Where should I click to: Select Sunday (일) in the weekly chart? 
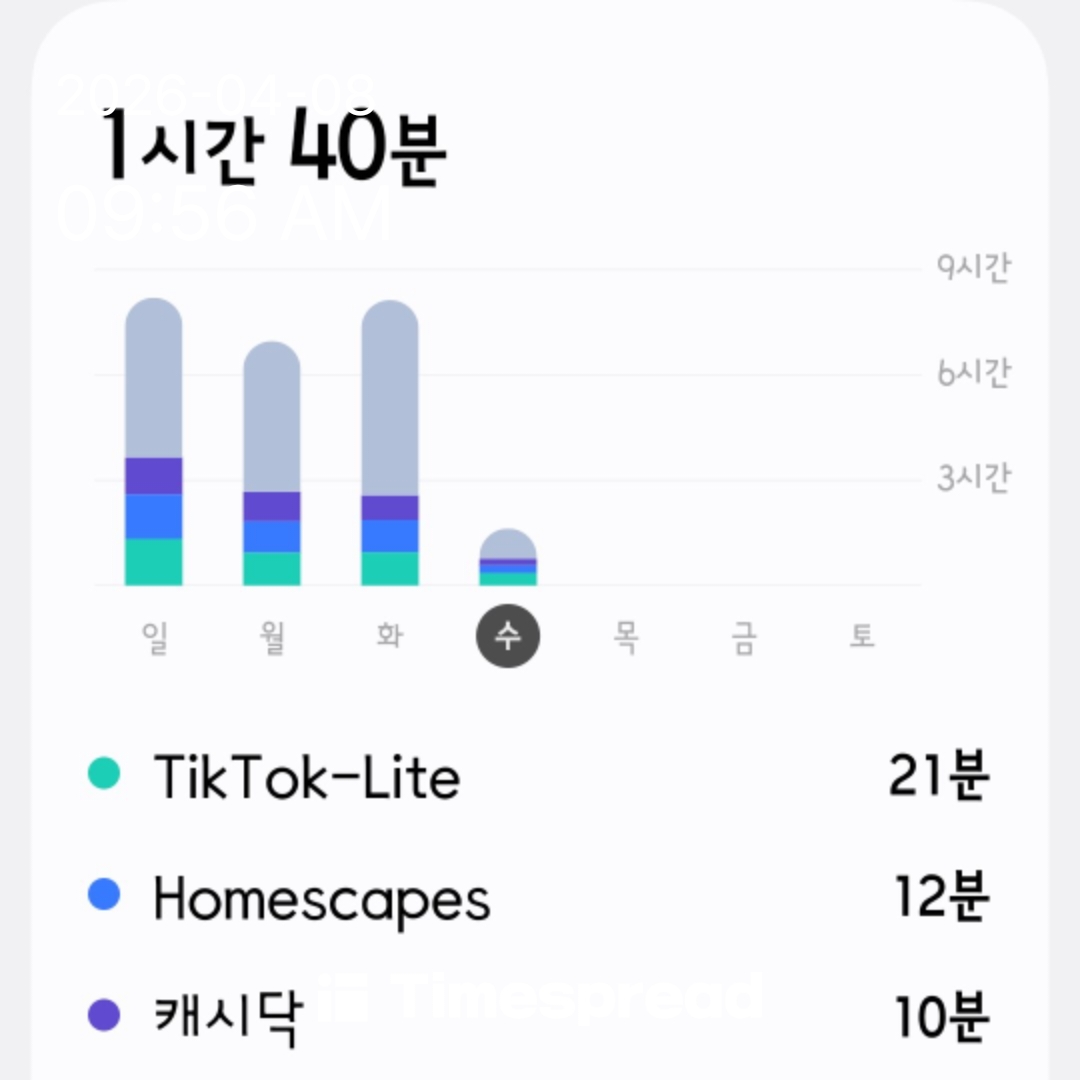coord(154,637)
